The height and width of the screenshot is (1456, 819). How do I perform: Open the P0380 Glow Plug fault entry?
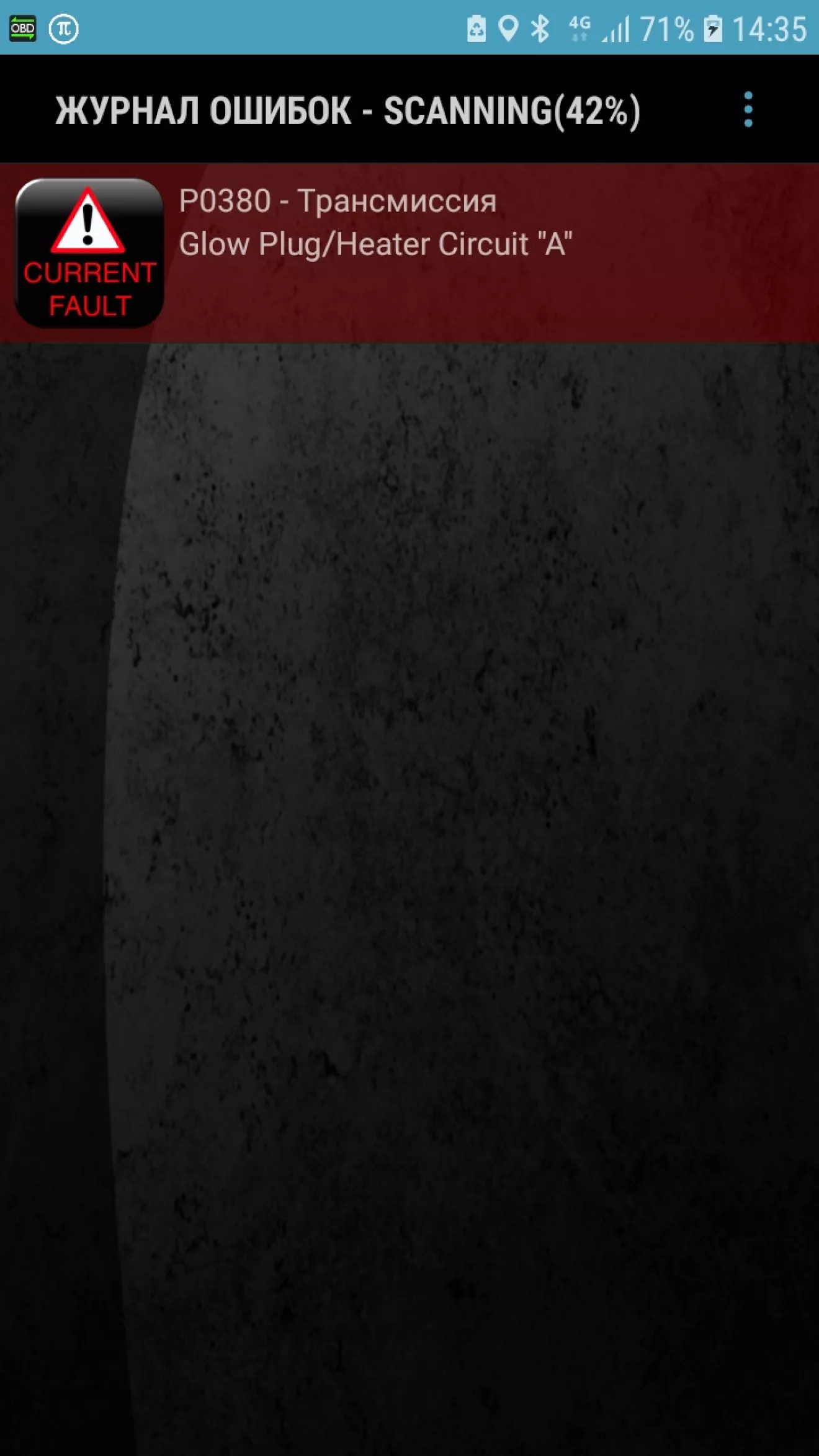pos(409,252)
